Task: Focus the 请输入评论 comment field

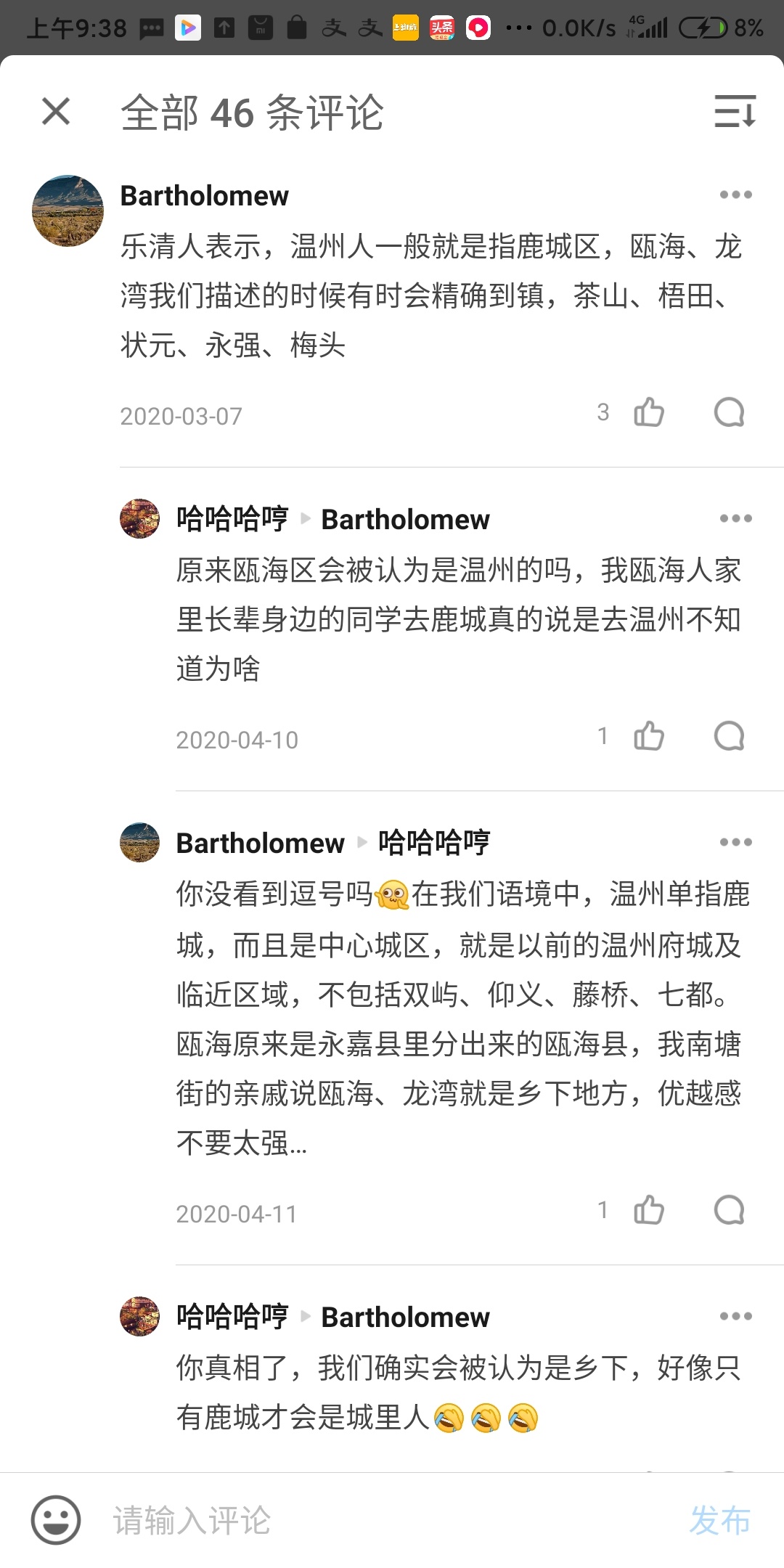Action: (x=363, y=1520)
